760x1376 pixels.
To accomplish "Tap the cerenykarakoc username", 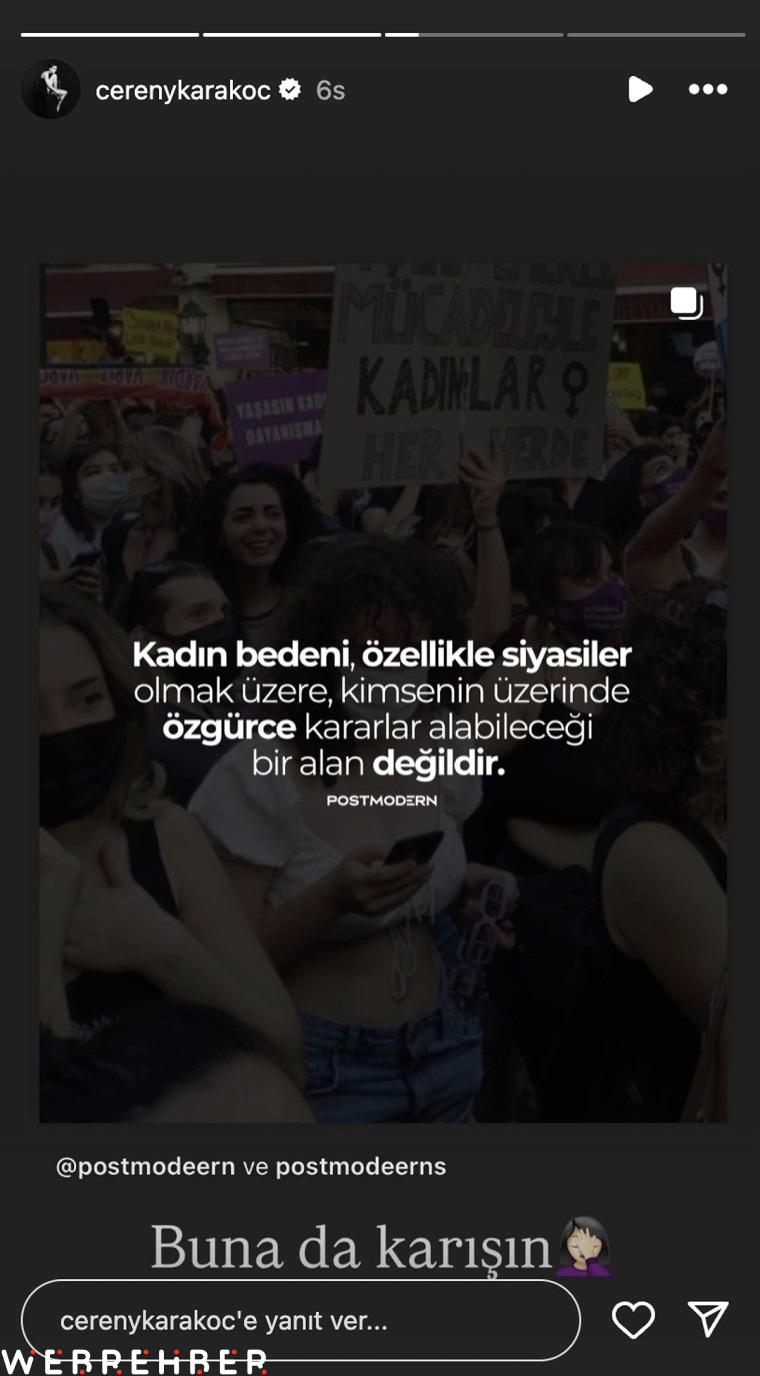I will tap(183, 90).
